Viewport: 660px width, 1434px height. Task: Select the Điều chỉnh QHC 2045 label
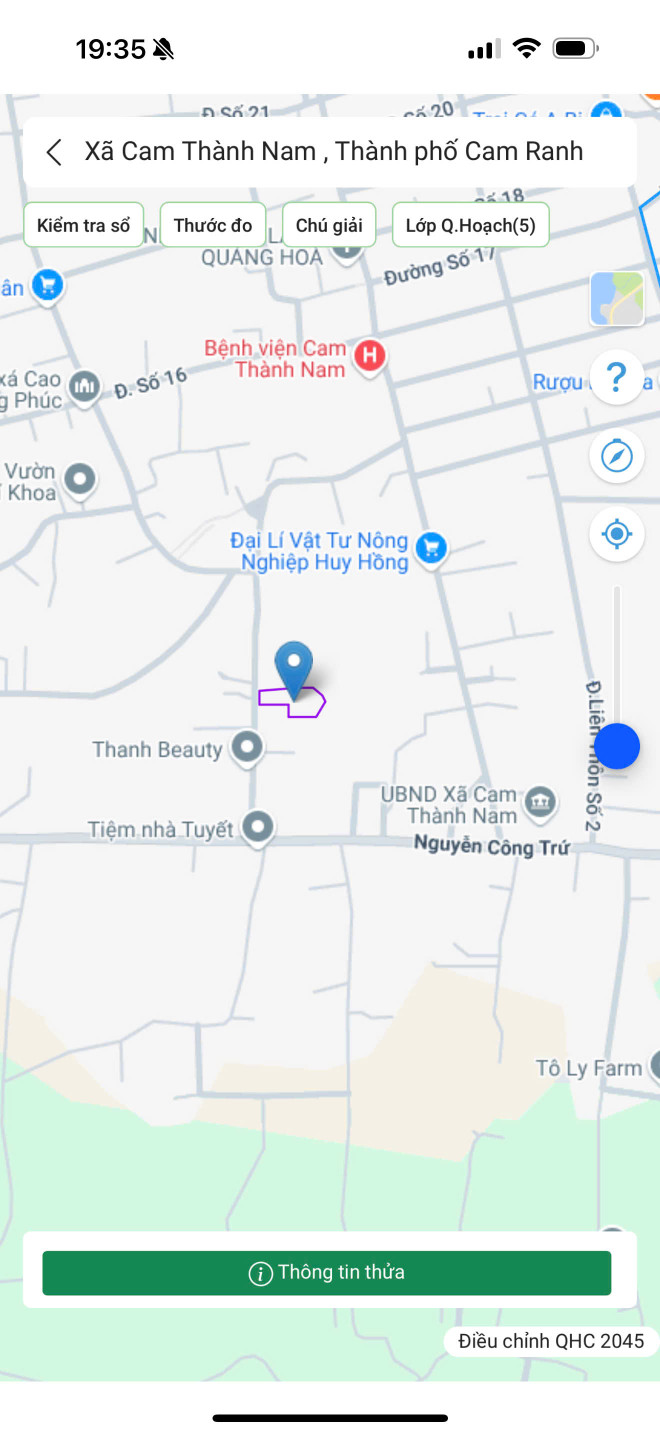click(x=551, y=1341)
